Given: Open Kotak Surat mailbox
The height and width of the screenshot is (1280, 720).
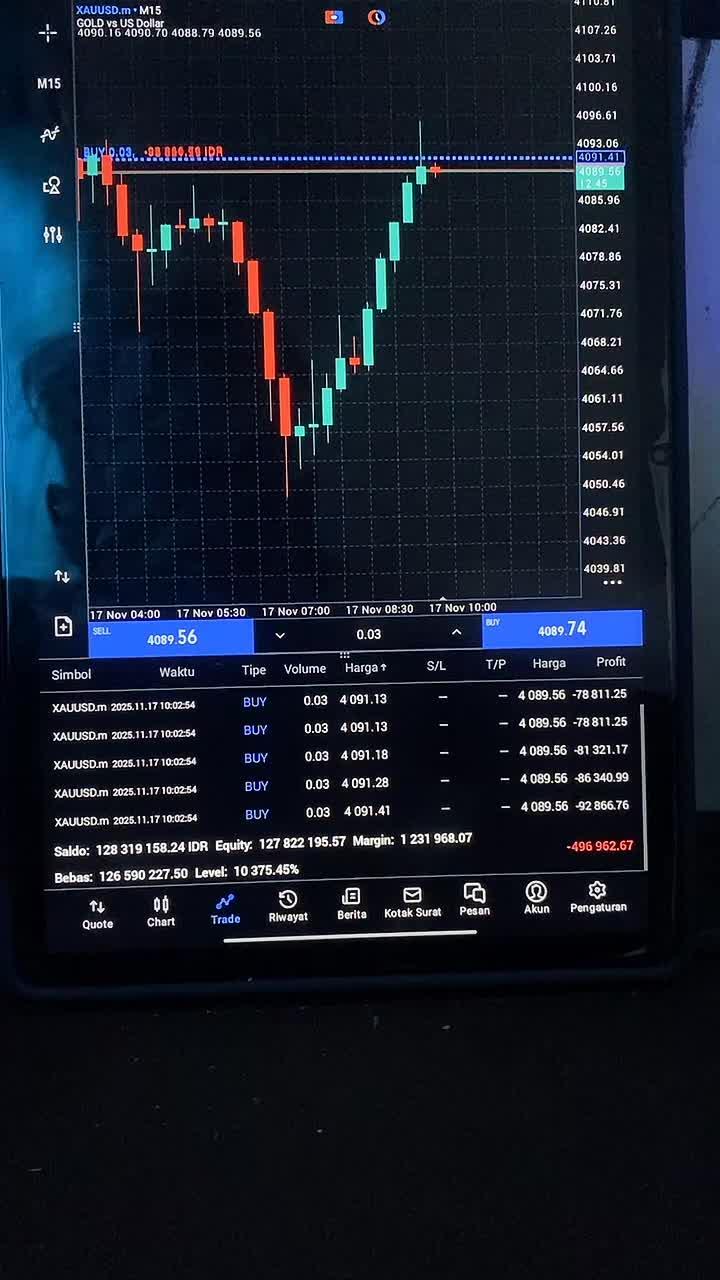Looking at the screenshot, I should click(412, 901).
